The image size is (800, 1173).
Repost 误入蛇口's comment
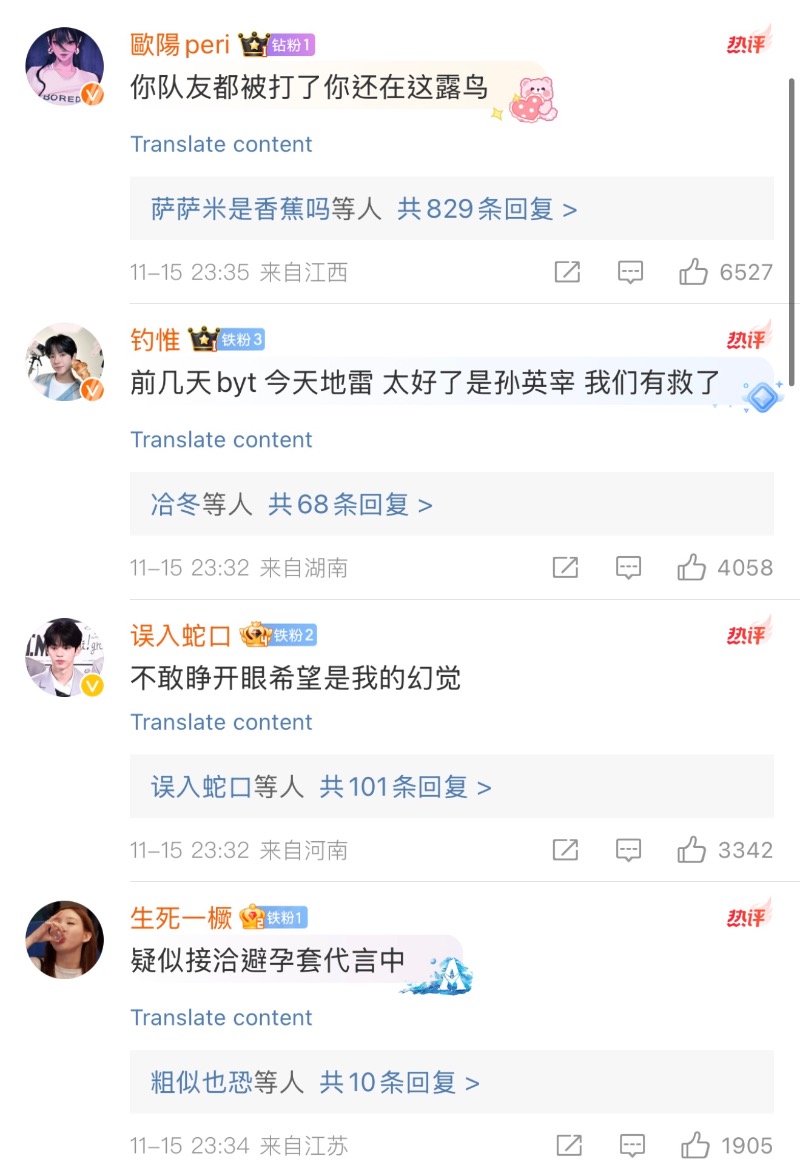565,850
